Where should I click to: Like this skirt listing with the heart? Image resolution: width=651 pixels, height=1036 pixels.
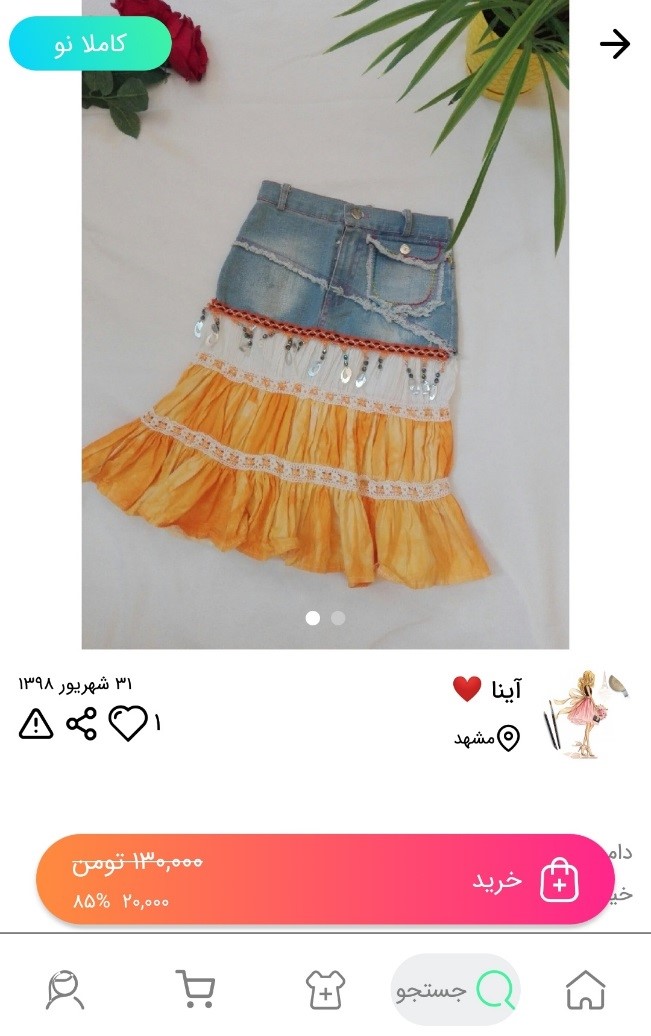pyautogui.click(x=127, y=723)
